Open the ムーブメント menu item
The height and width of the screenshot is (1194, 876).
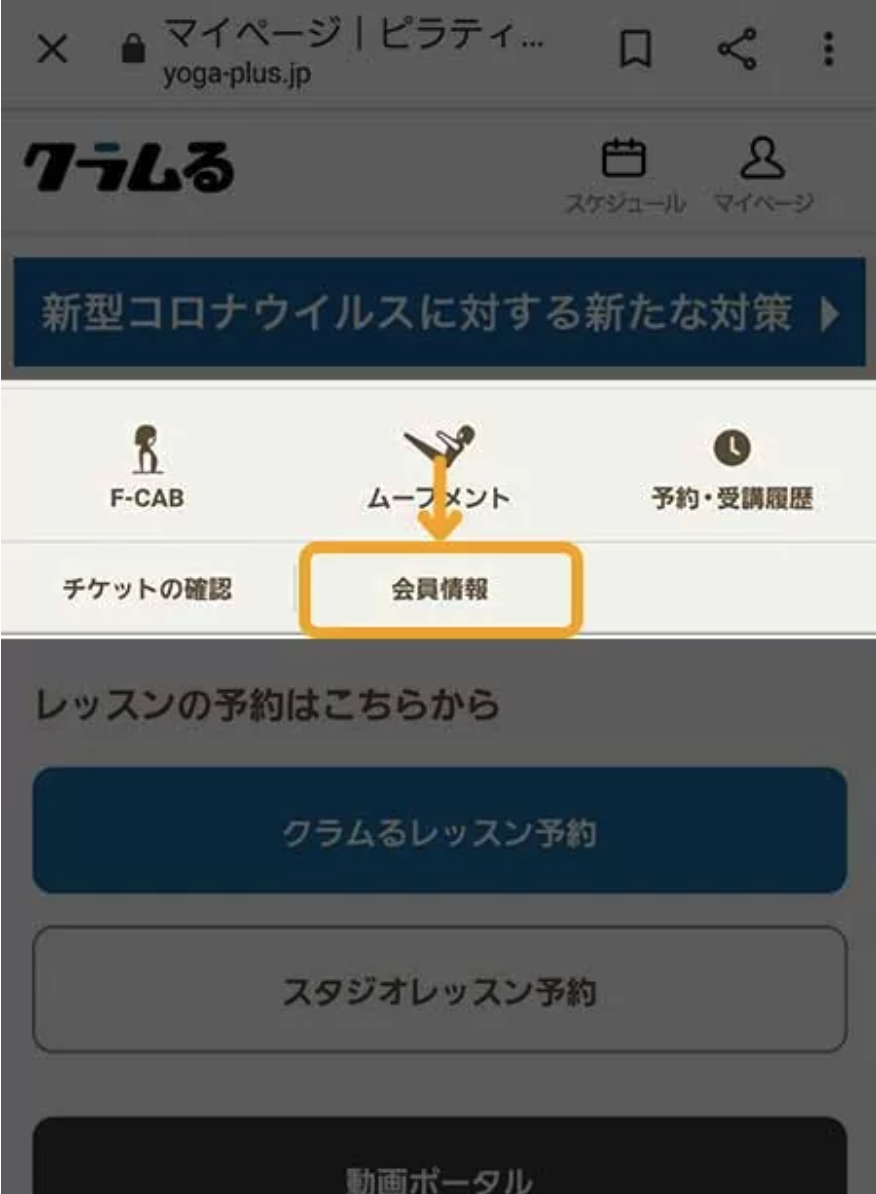pos(439,468)
